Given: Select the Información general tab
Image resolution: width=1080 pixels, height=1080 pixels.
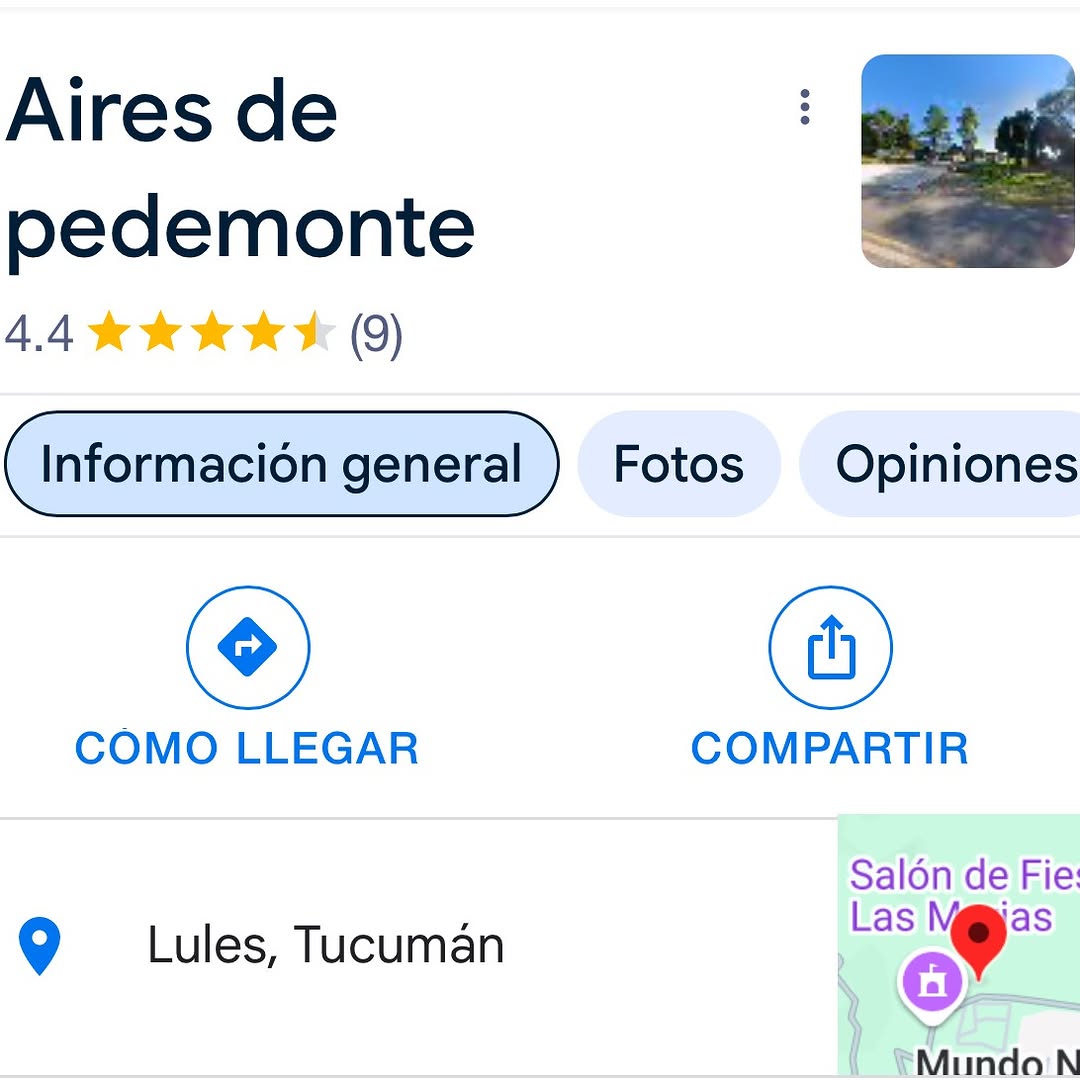Looking at the screenshot, I should click(x=281, y=465).
